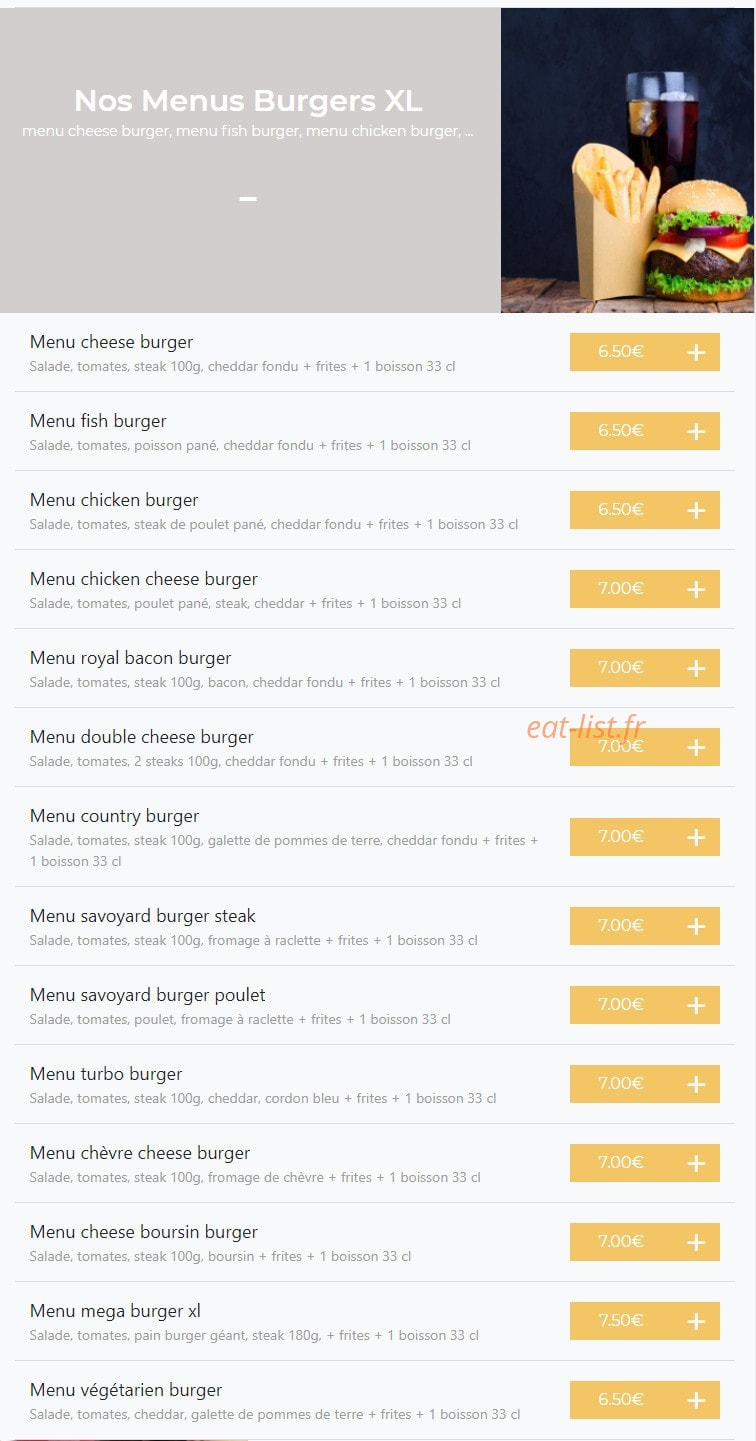Add Menu savoyard burger poulet
756x1441 pixels.
click(x=645, y=1005)
